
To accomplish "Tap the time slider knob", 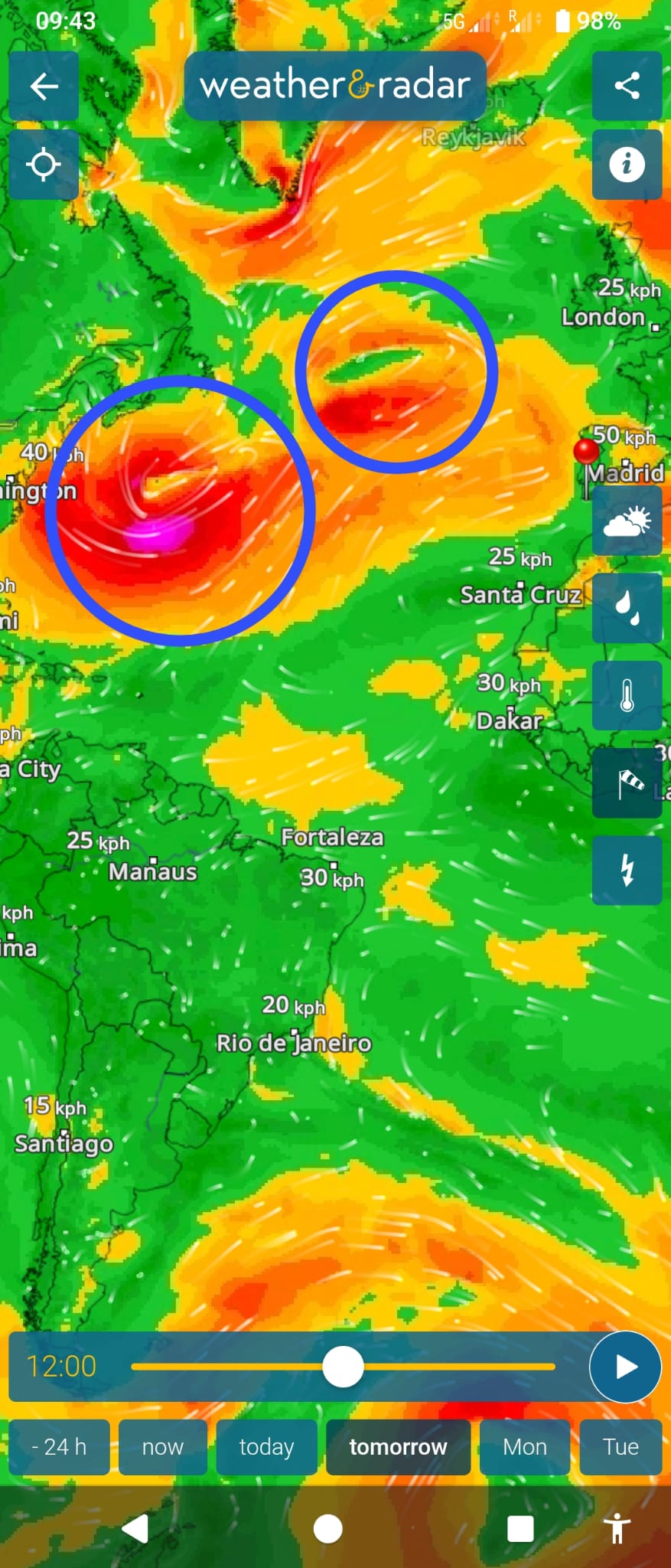I will point(343,1367).
